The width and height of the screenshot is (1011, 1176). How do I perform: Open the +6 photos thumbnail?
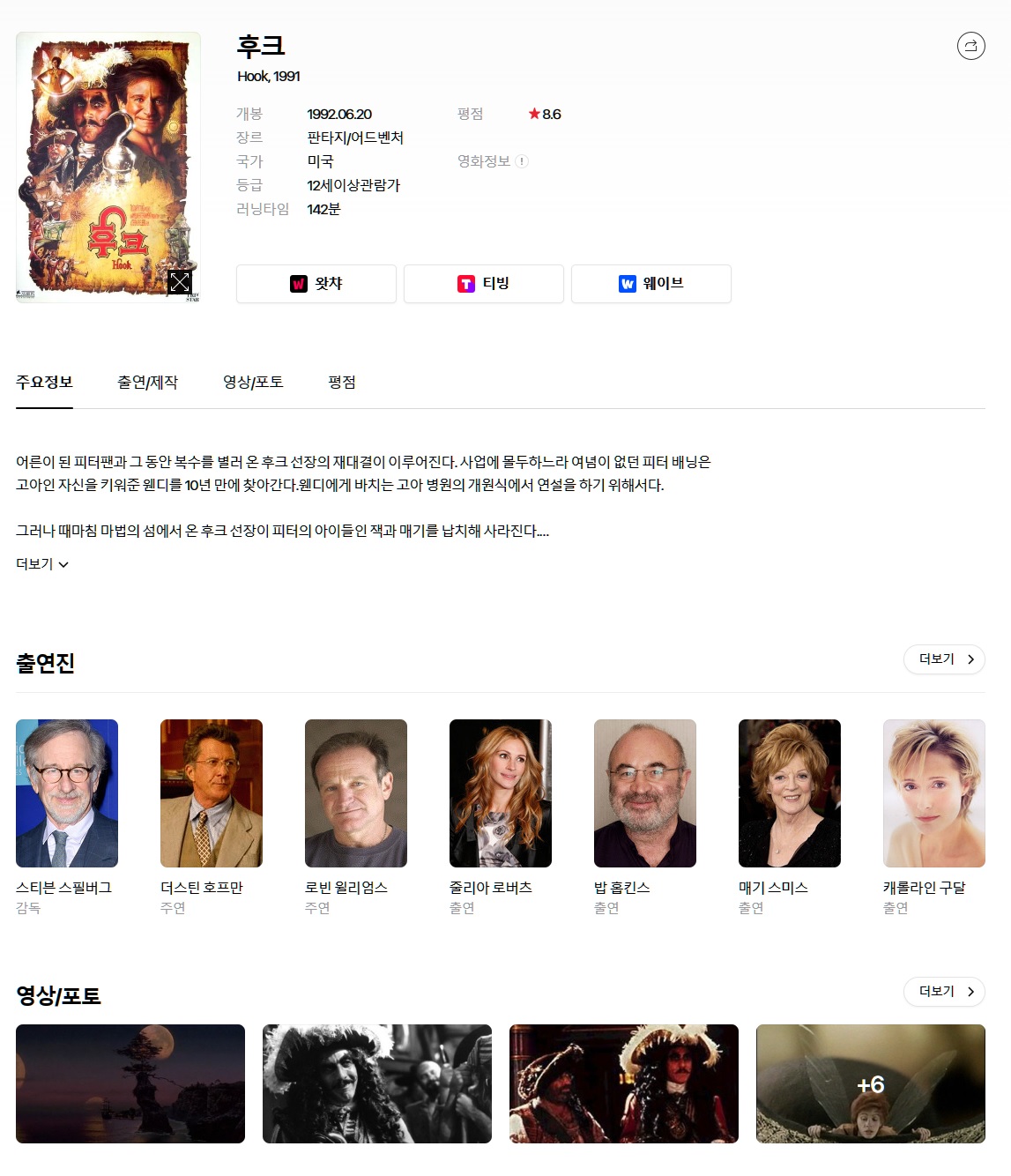[x=871, y=1084]
